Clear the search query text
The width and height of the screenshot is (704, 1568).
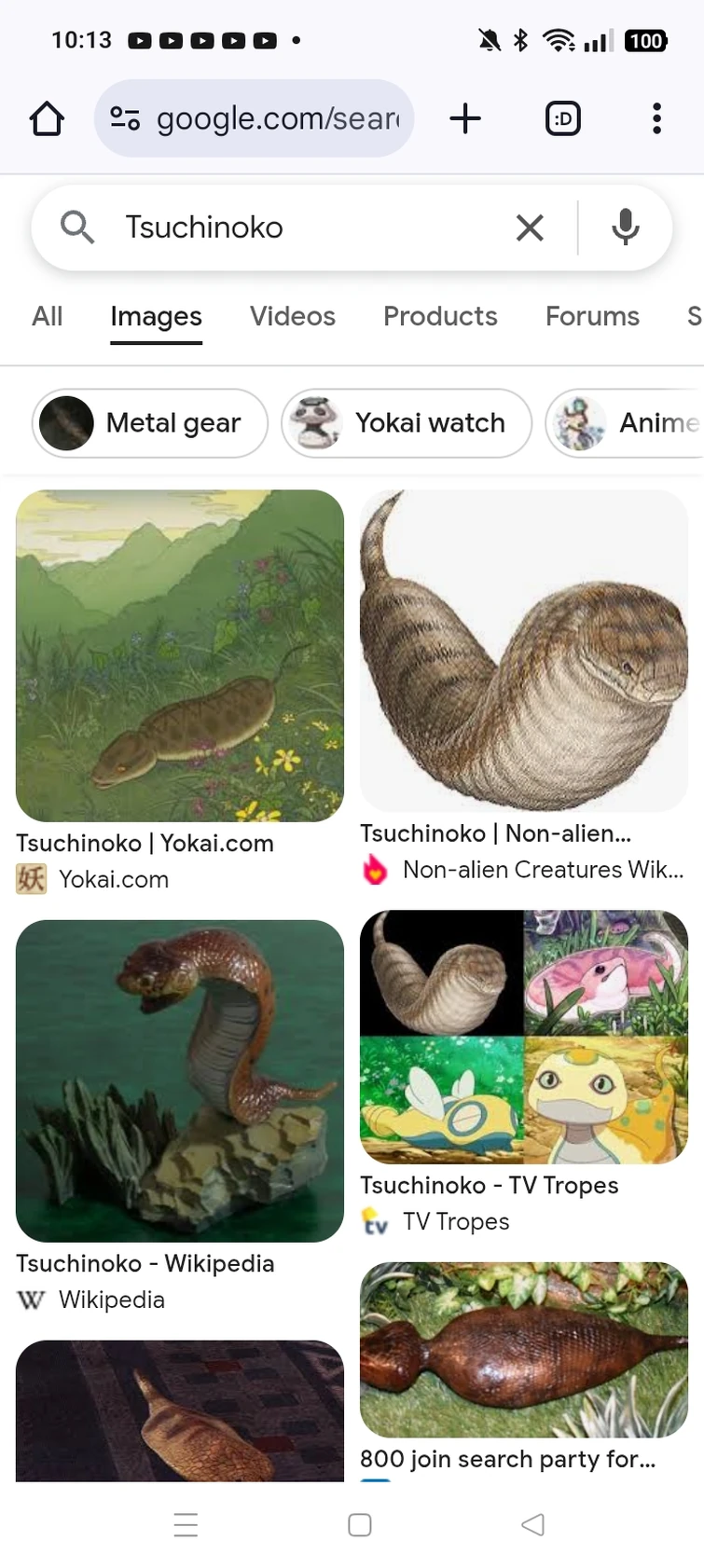click(530, 227)
